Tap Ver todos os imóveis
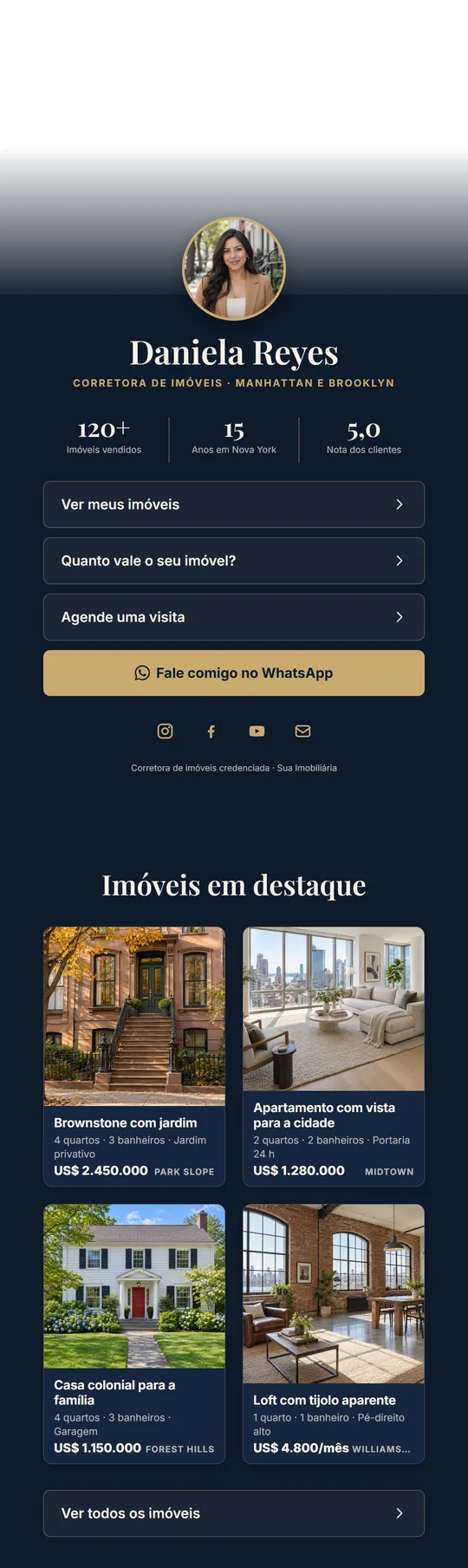468x1568 pixels. pyautogui.click(x=234, y=1513)
